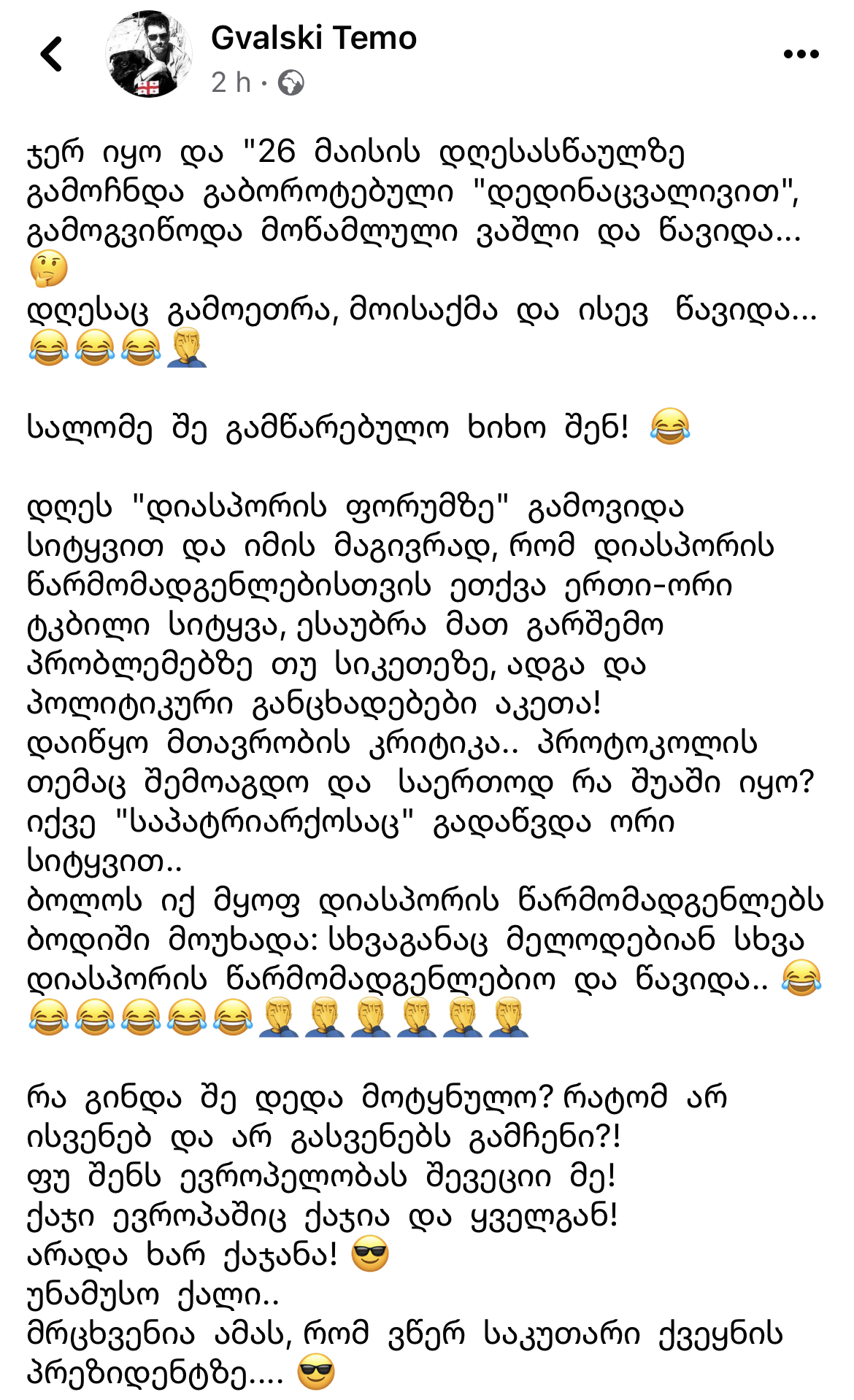Image resolution: width=854 pixels, height=1400 pixels.
Task: Open Gvalski Temo's profile picture
Action: [x=149, y=54]
